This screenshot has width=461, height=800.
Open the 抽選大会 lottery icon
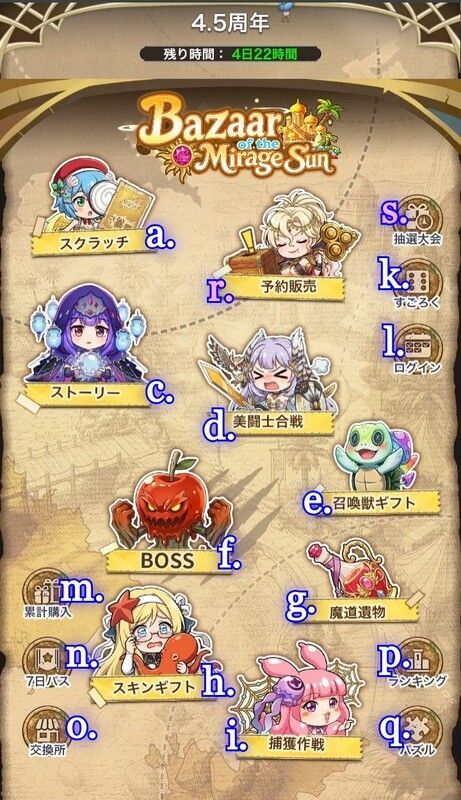[417, 221]
